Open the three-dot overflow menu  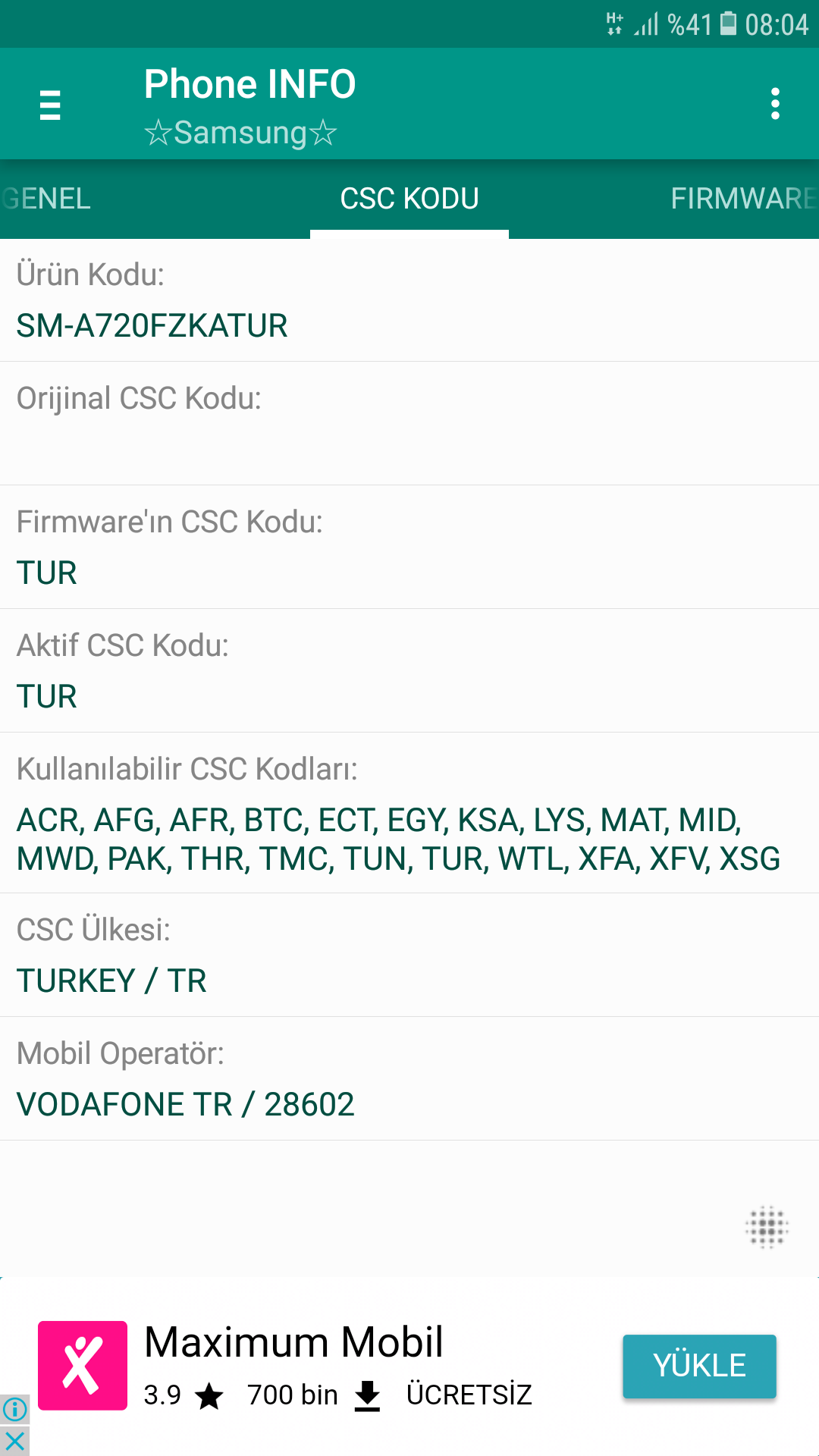(x=774, y=104)
